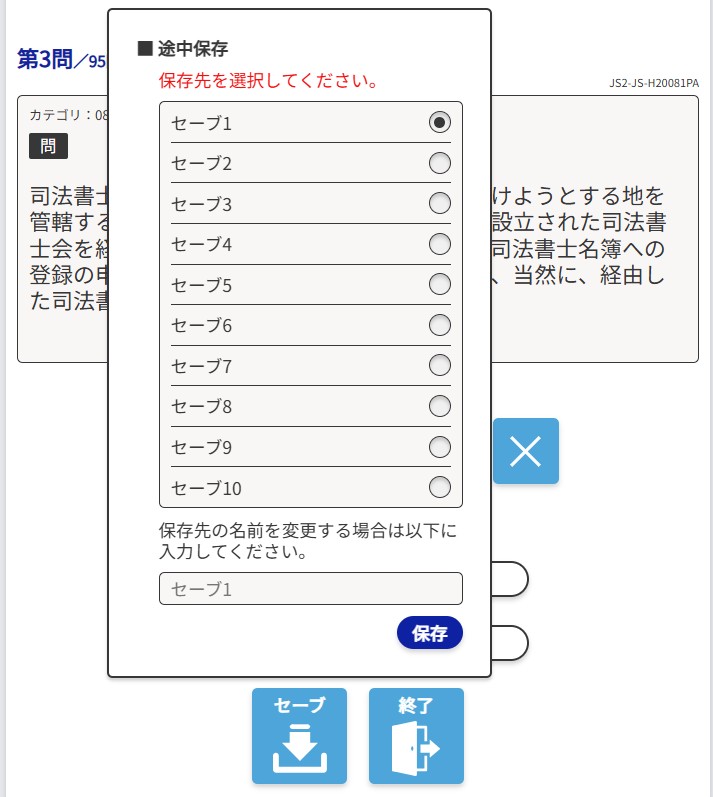The image size is (713, 797).
Task: Choose セーブ9 as save destination
Action: [x=439, y=446]
